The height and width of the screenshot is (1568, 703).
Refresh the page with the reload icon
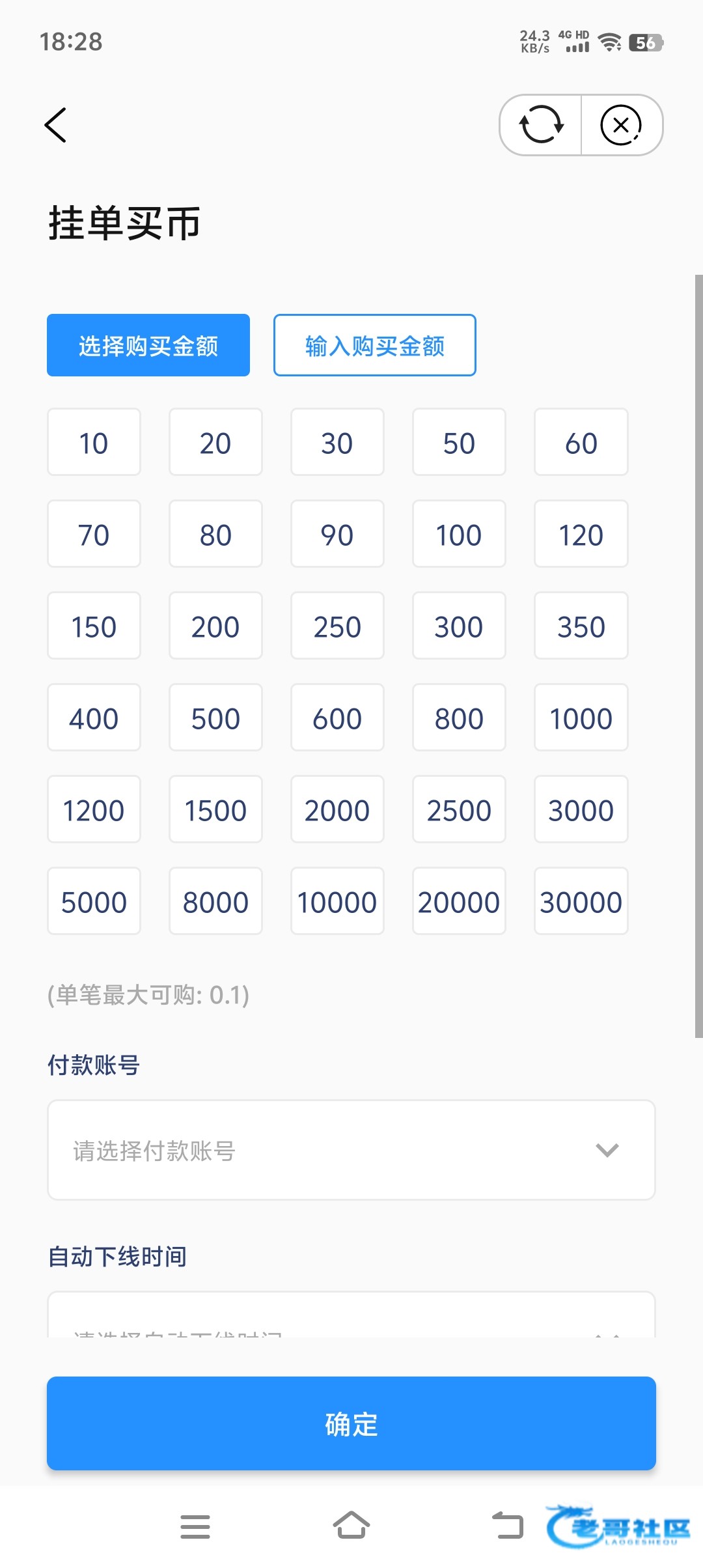coord(541,125)
